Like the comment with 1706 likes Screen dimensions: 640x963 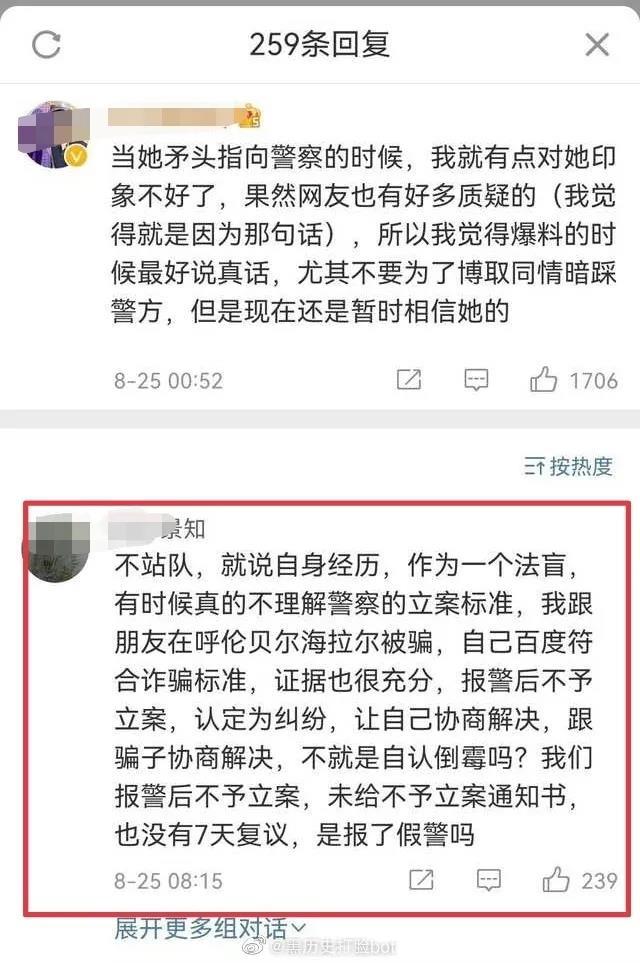pyautogui.click(x=546, y=380)
